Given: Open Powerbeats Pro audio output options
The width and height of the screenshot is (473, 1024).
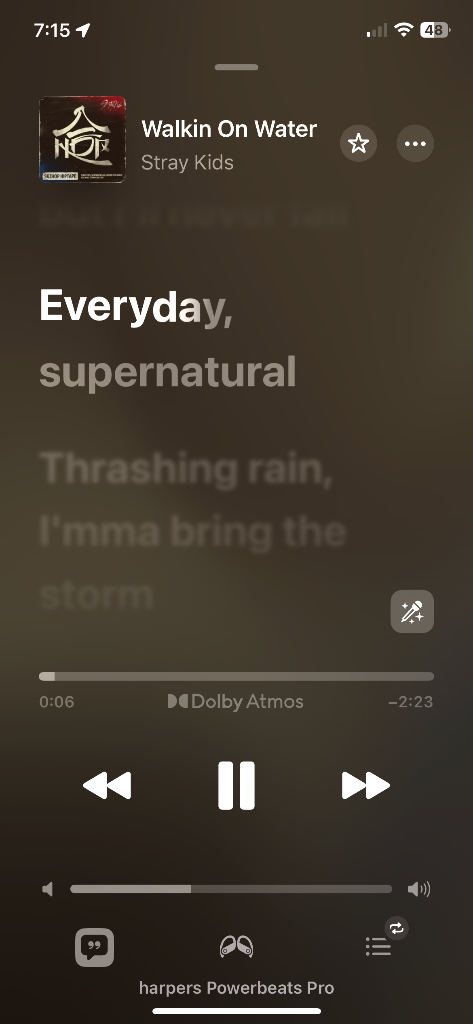Looking at the screenshot, I should coord(236,947).
